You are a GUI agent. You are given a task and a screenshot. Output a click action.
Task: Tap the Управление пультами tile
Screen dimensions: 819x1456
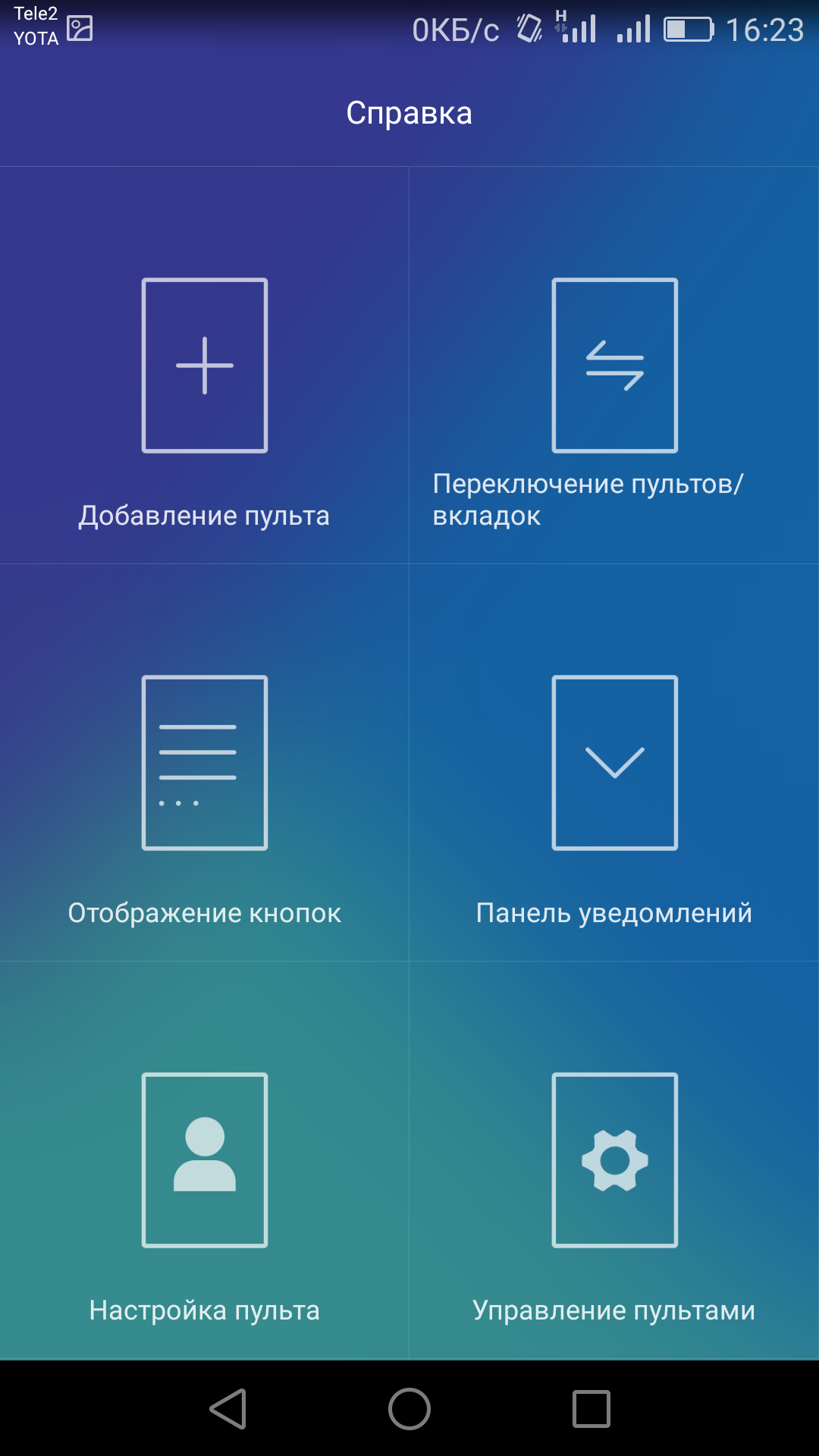[x=614, y=1160]
